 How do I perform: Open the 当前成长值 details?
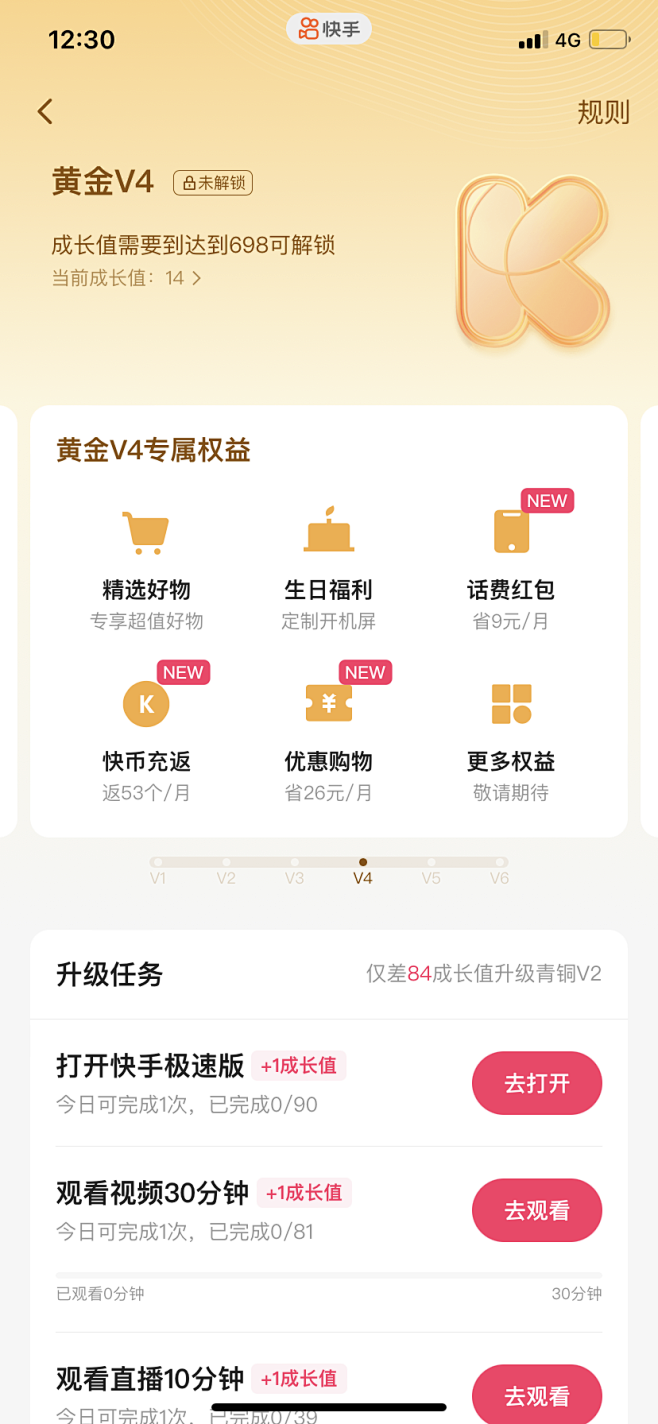point(127,278)
